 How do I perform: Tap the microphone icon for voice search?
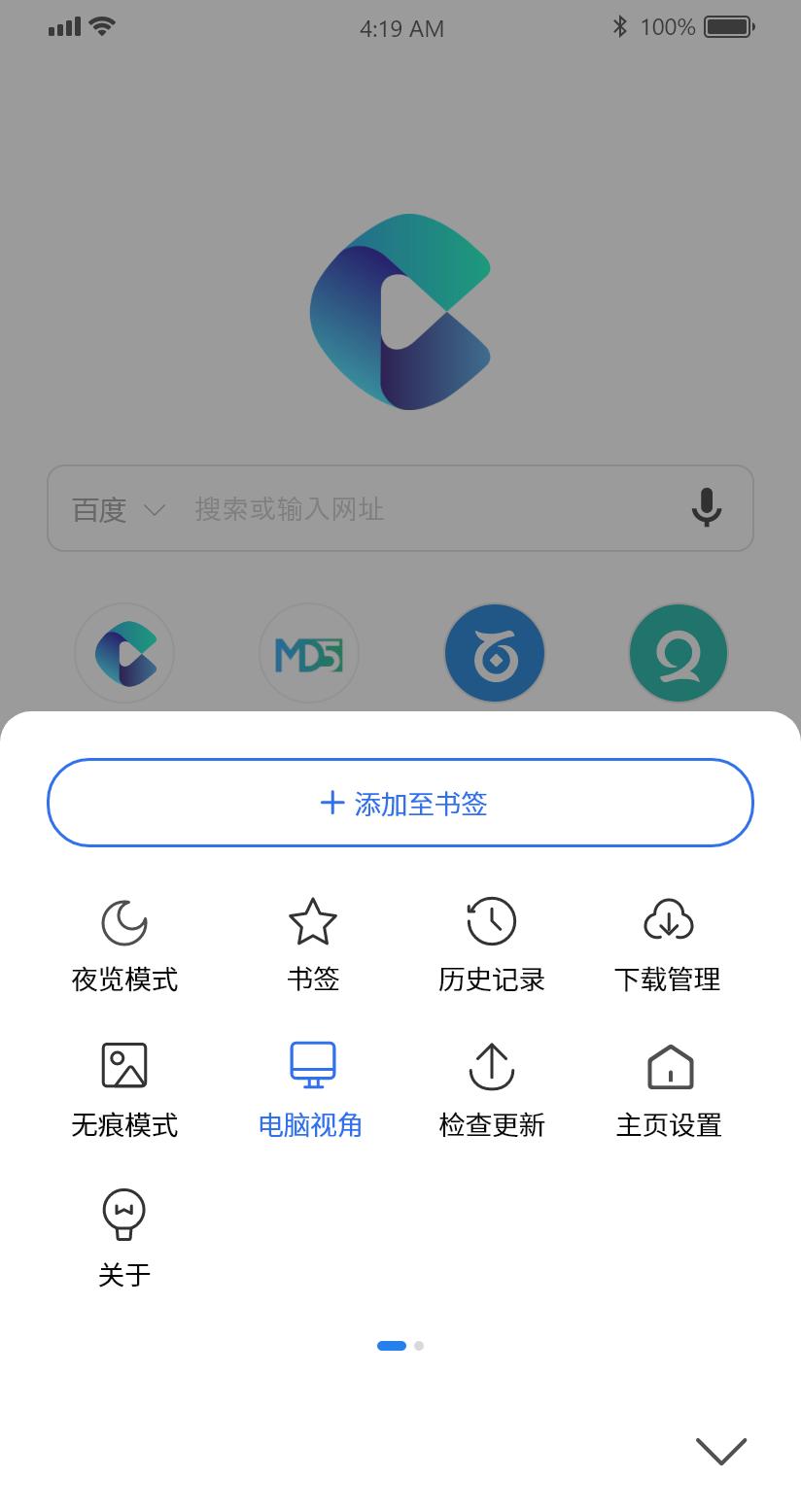tap(706, 508)
